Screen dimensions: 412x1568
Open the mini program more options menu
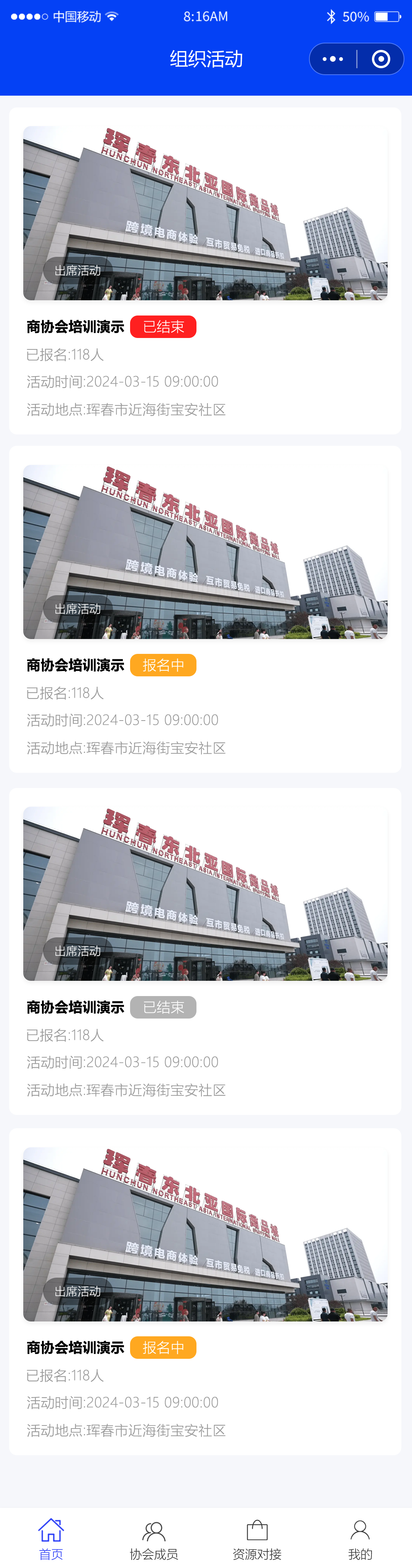click(x=333, y=59)
